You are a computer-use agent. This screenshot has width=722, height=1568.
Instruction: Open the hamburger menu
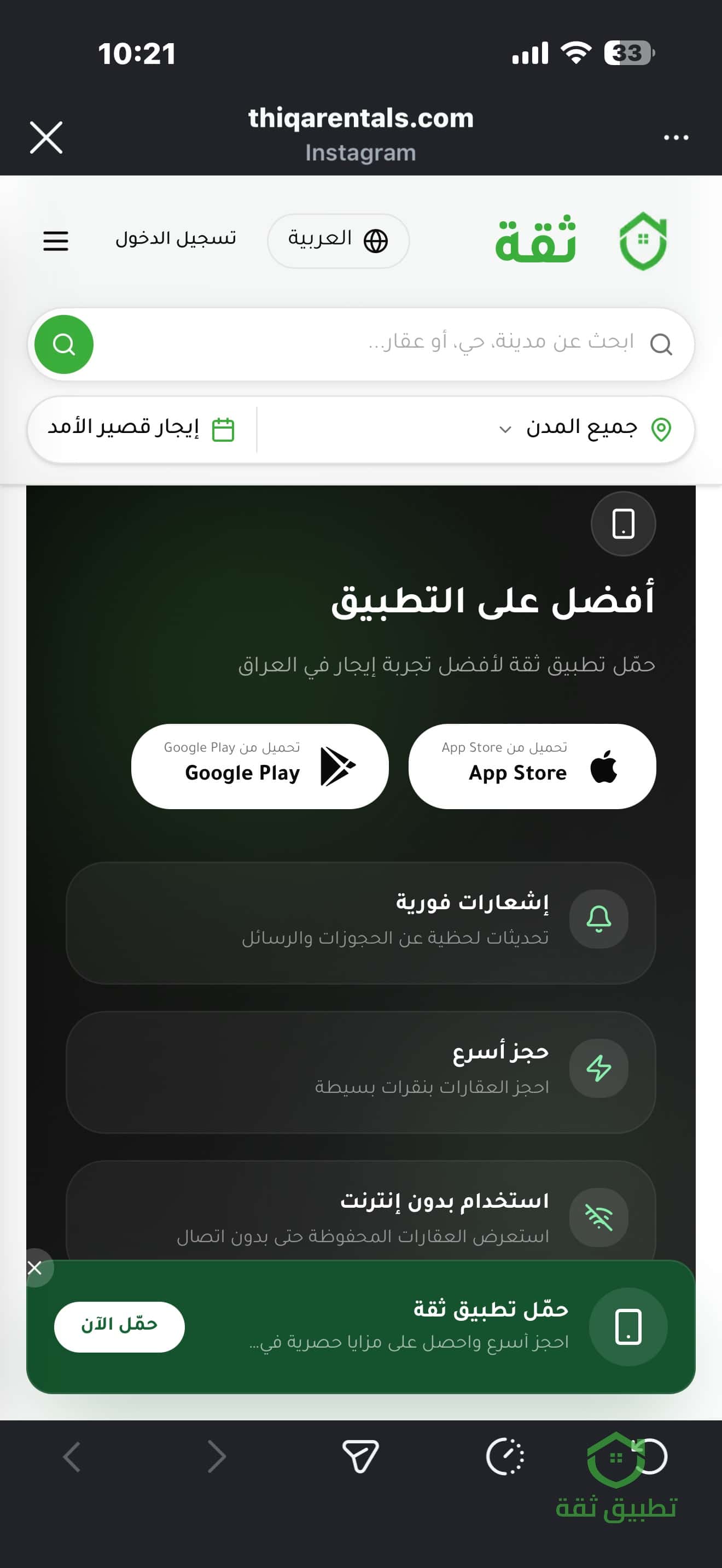pyautogui.click(x=55, y=241)
